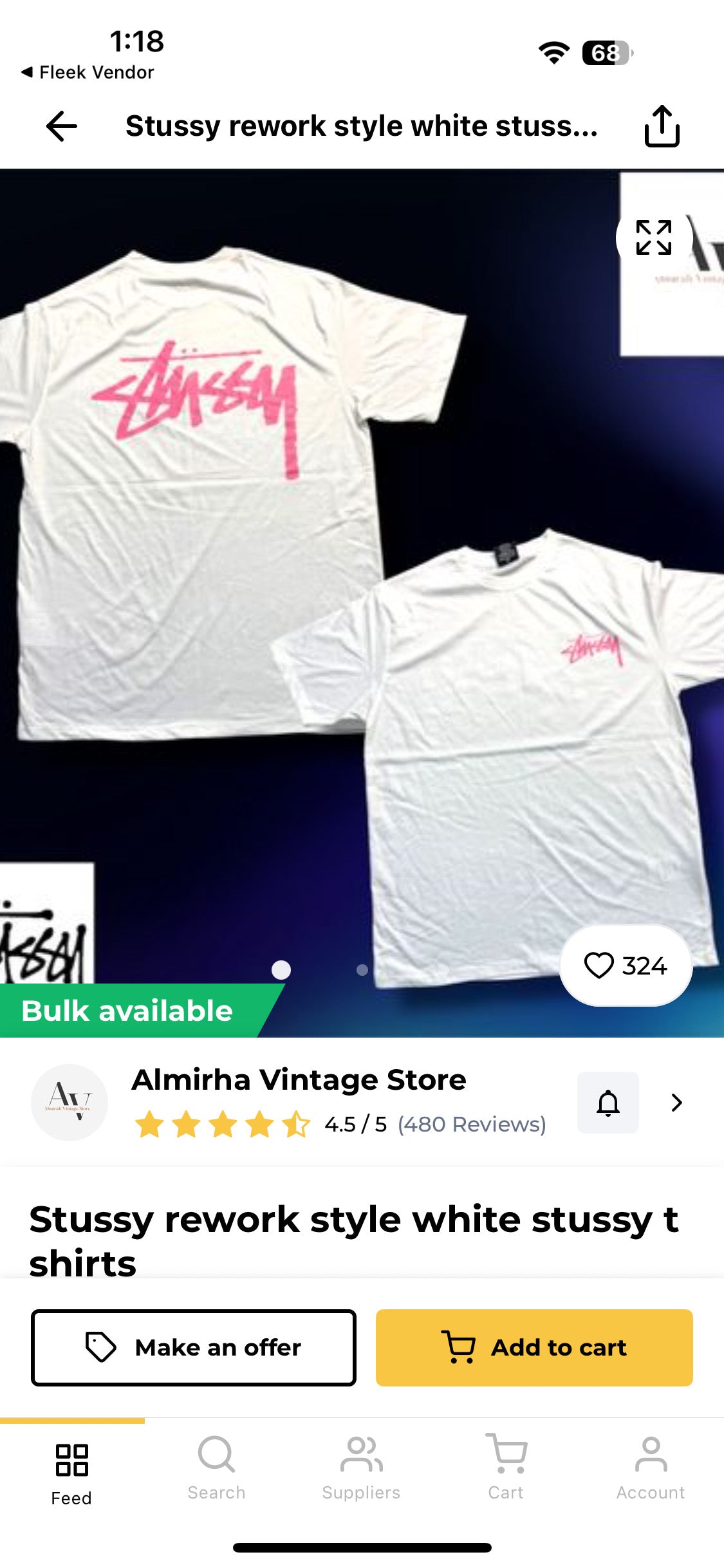Open the 480 Reviews link
The height and width of the screenshot is (1568, 724).
[471, 1125]
